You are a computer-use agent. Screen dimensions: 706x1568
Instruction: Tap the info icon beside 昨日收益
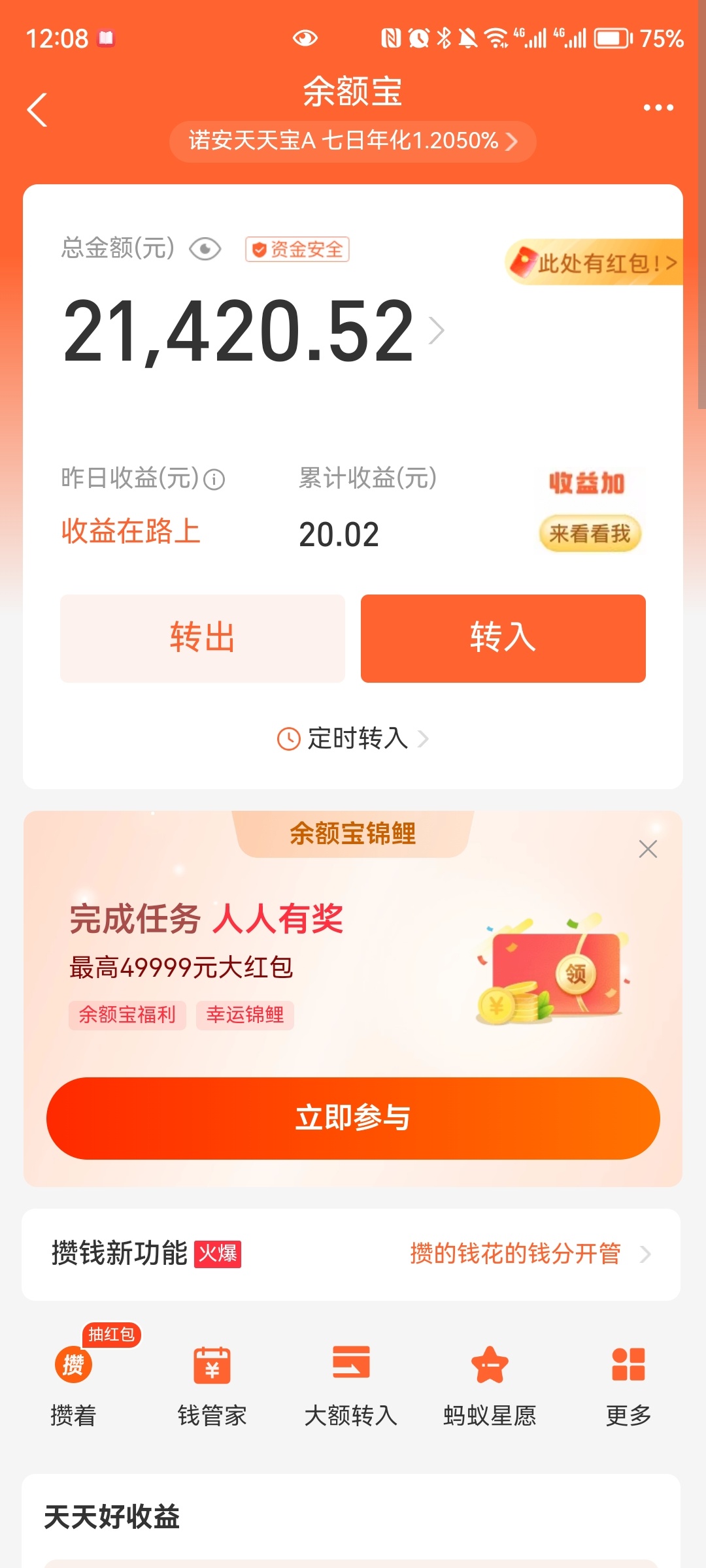(213, 479)
